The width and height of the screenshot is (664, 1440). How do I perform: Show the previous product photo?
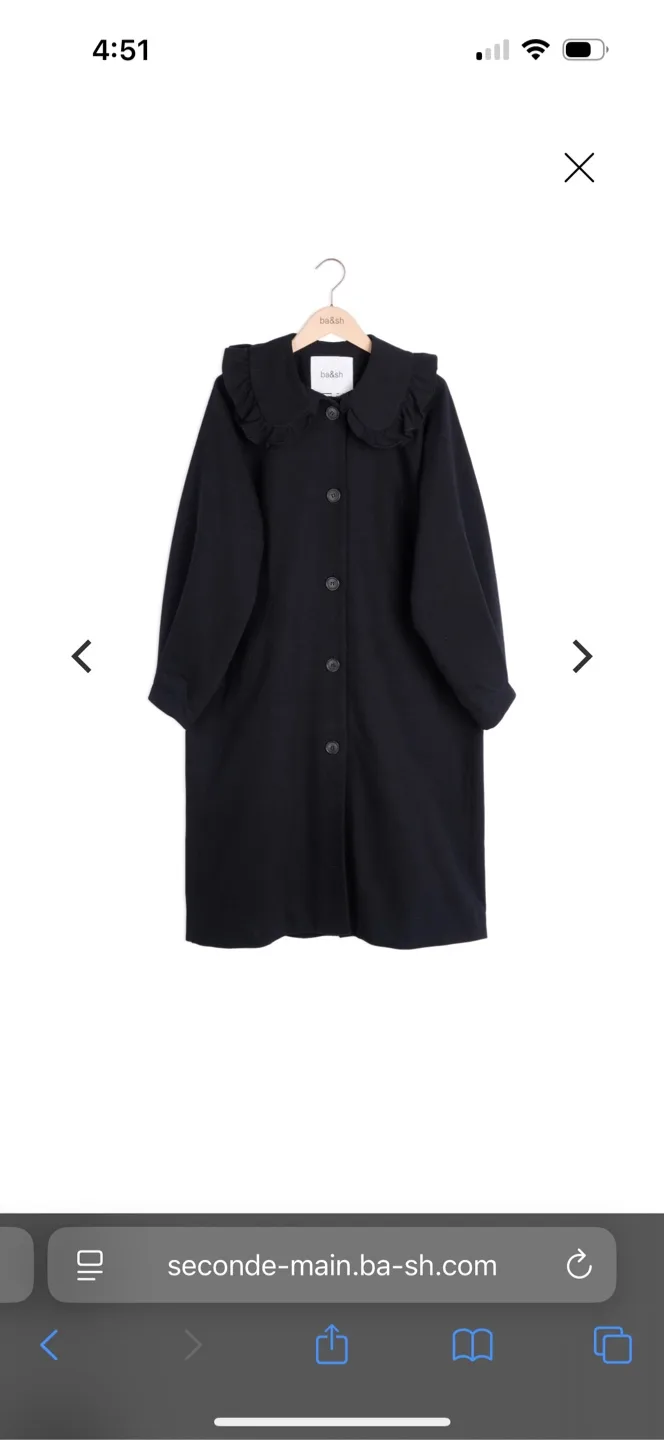82,656
